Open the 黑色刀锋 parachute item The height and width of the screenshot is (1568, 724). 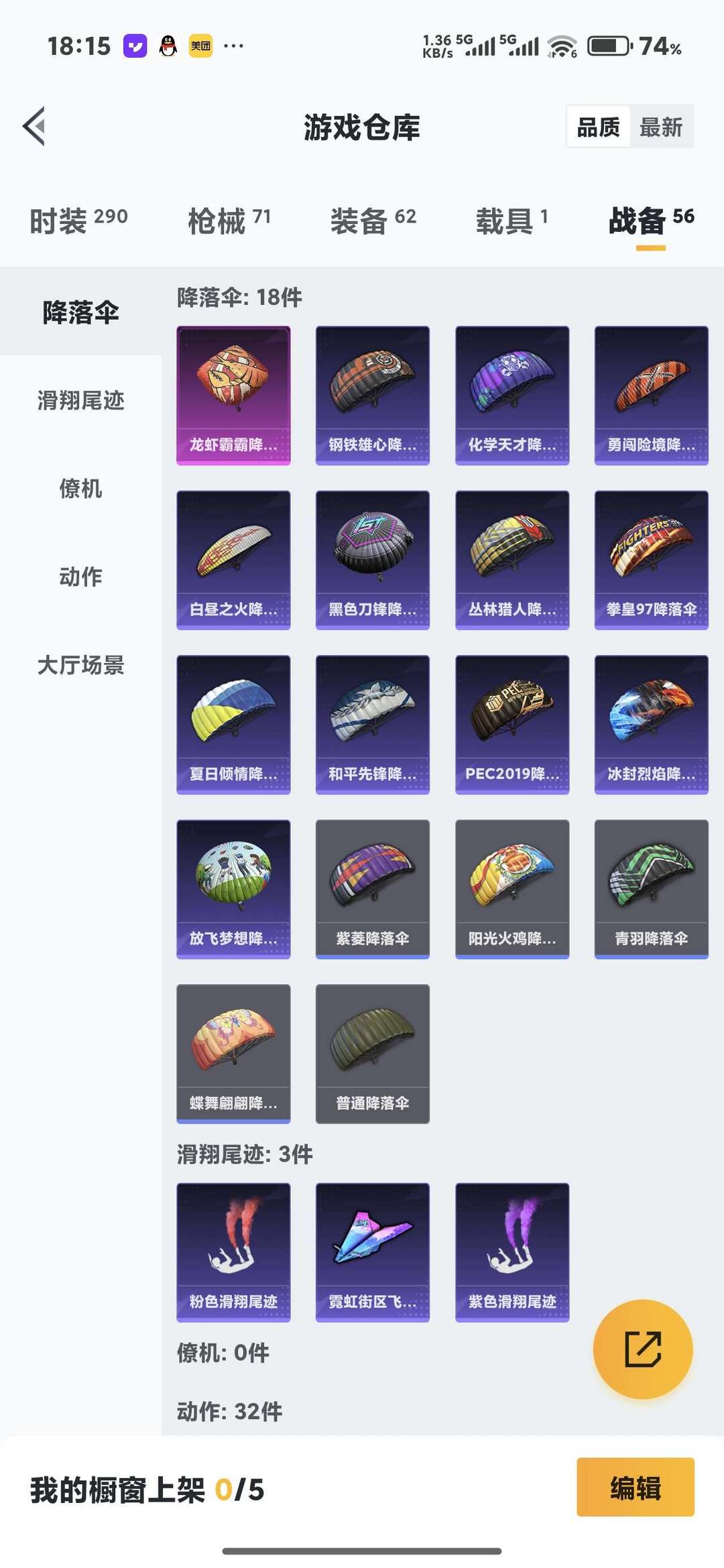[x=373, y=560]
